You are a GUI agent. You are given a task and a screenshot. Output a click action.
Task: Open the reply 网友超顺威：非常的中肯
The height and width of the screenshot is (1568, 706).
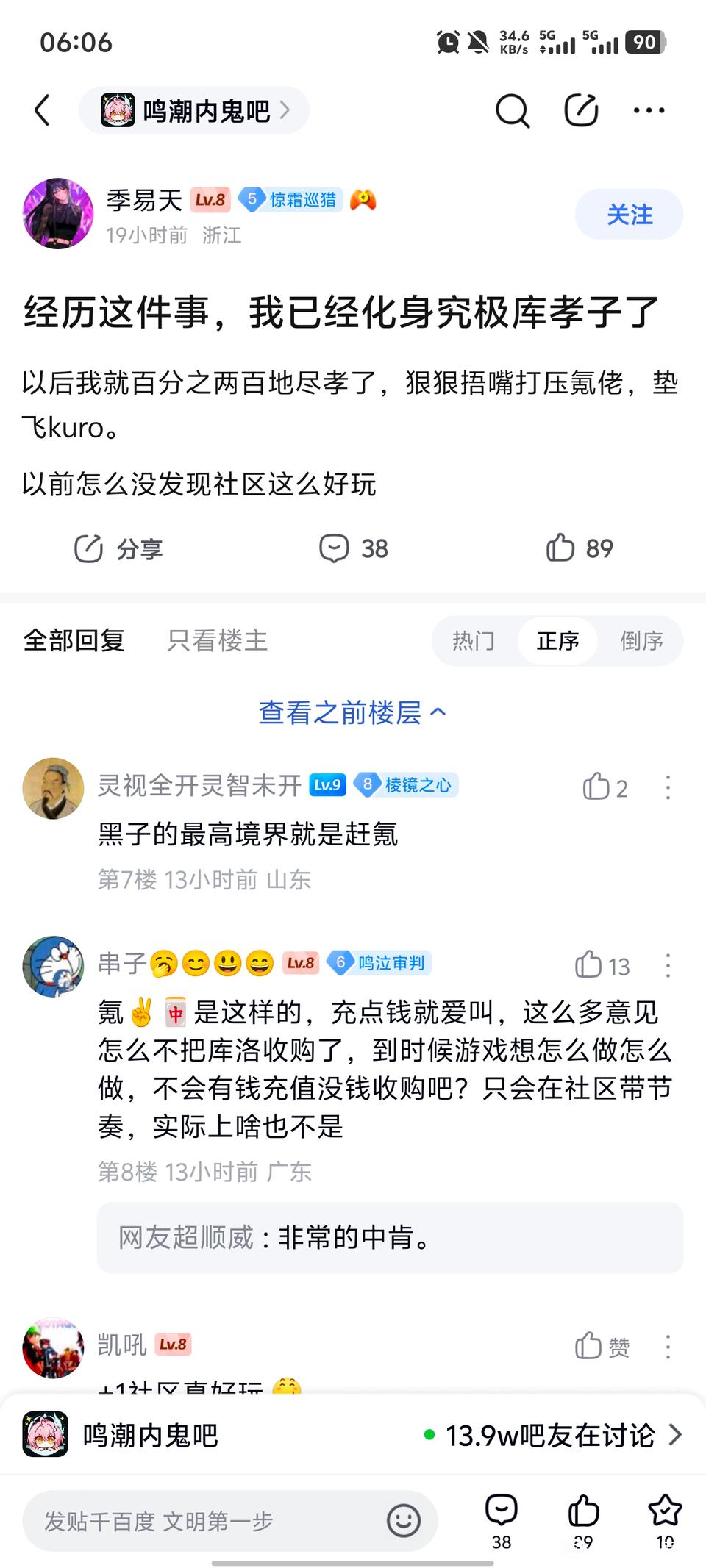390,1238
